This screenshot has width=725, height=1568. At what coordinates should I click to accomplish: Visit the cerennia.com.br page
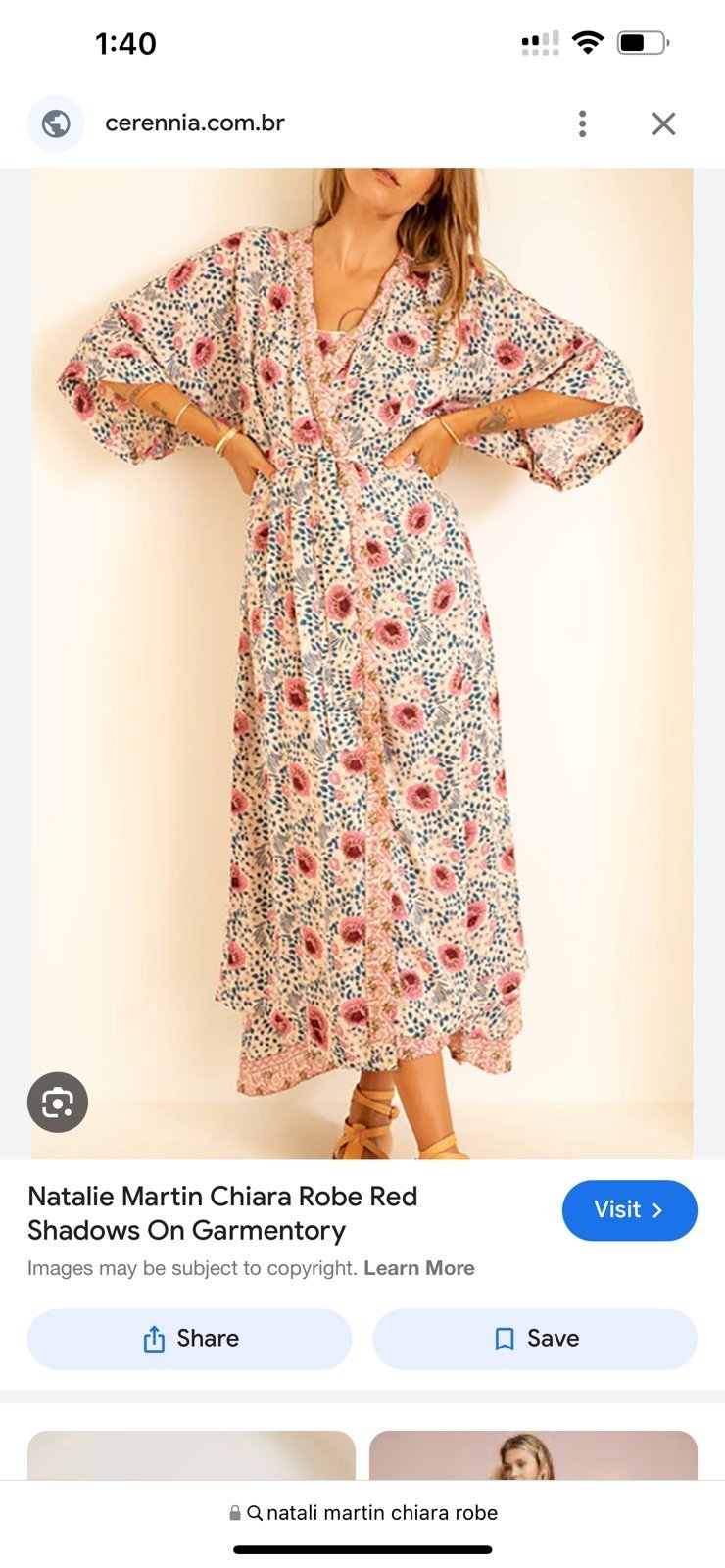coord(629,1210)
